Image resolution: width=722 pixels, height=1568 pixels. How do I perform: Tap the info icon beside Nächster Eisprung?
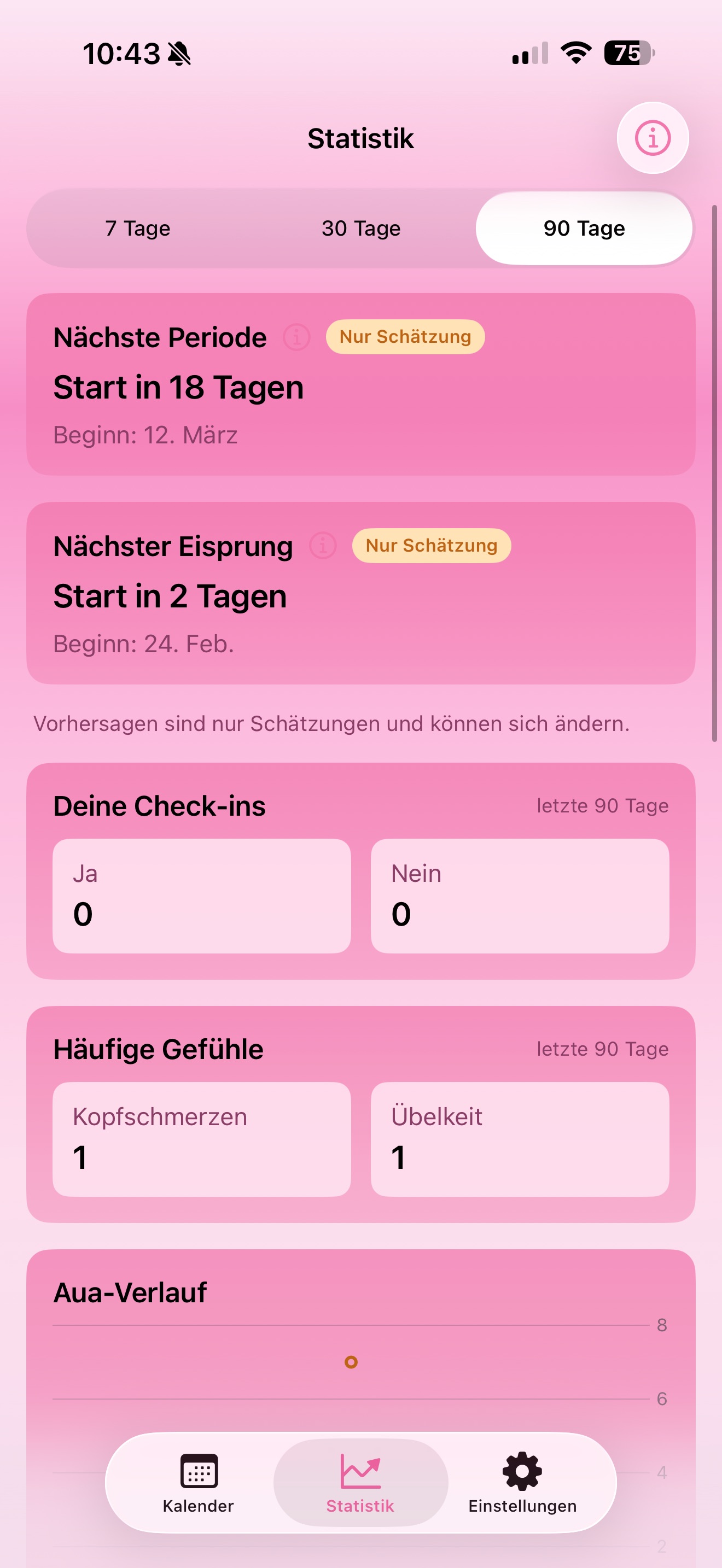pyautogui.click(x=323, y=546)
